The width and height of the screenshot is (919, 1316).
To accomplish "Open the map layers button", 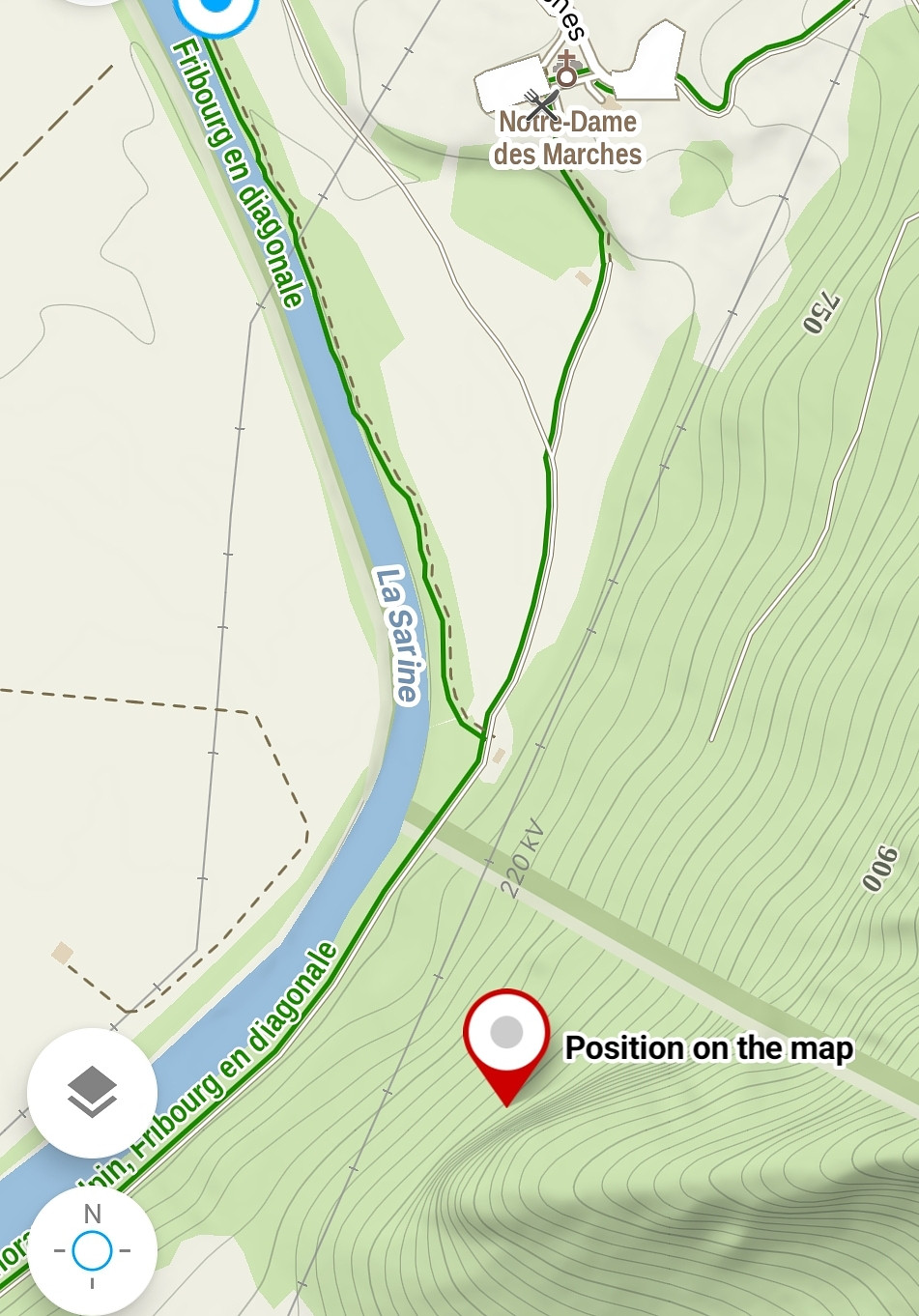I will coord(92,1093).
